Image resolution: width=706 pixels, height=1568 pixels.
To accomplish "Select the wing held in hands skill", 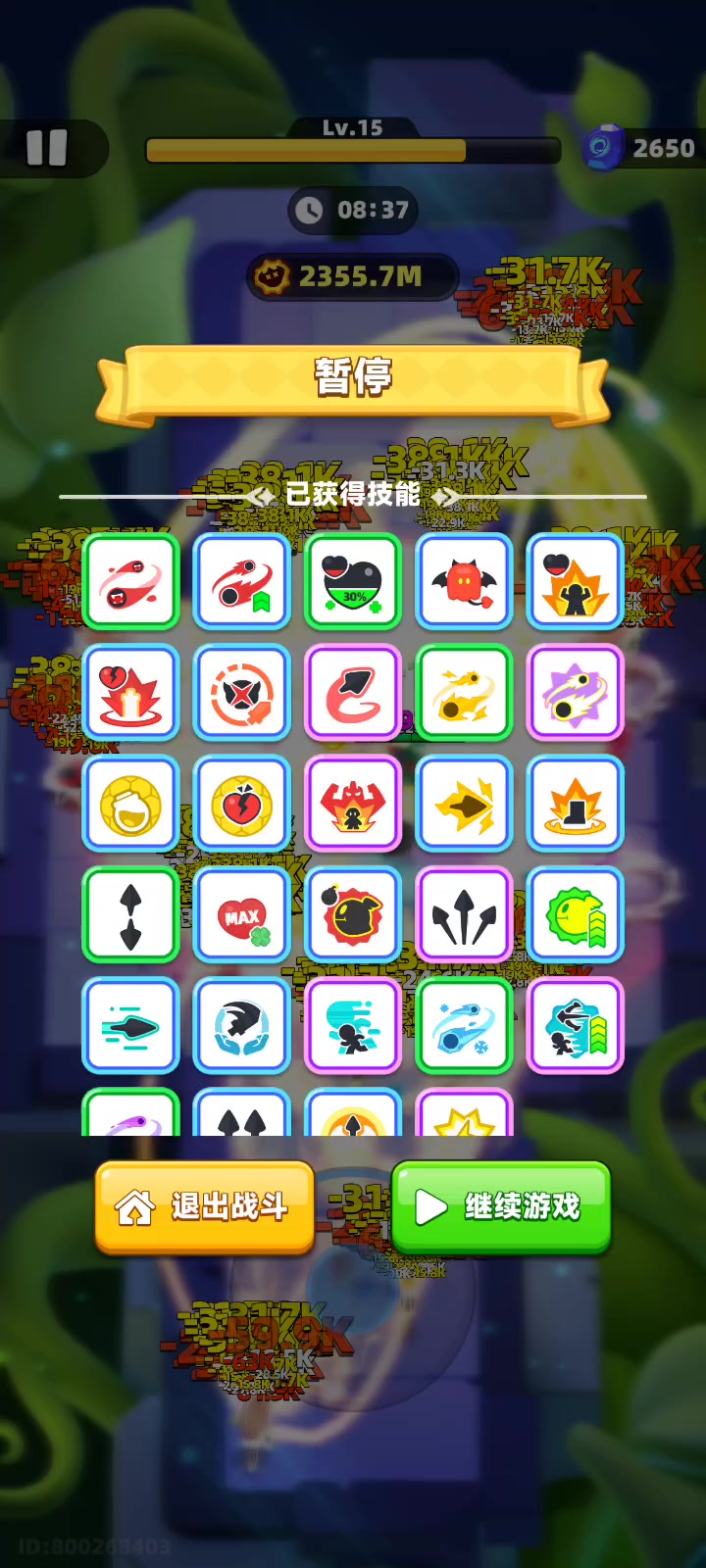I will coord(242,1025).
